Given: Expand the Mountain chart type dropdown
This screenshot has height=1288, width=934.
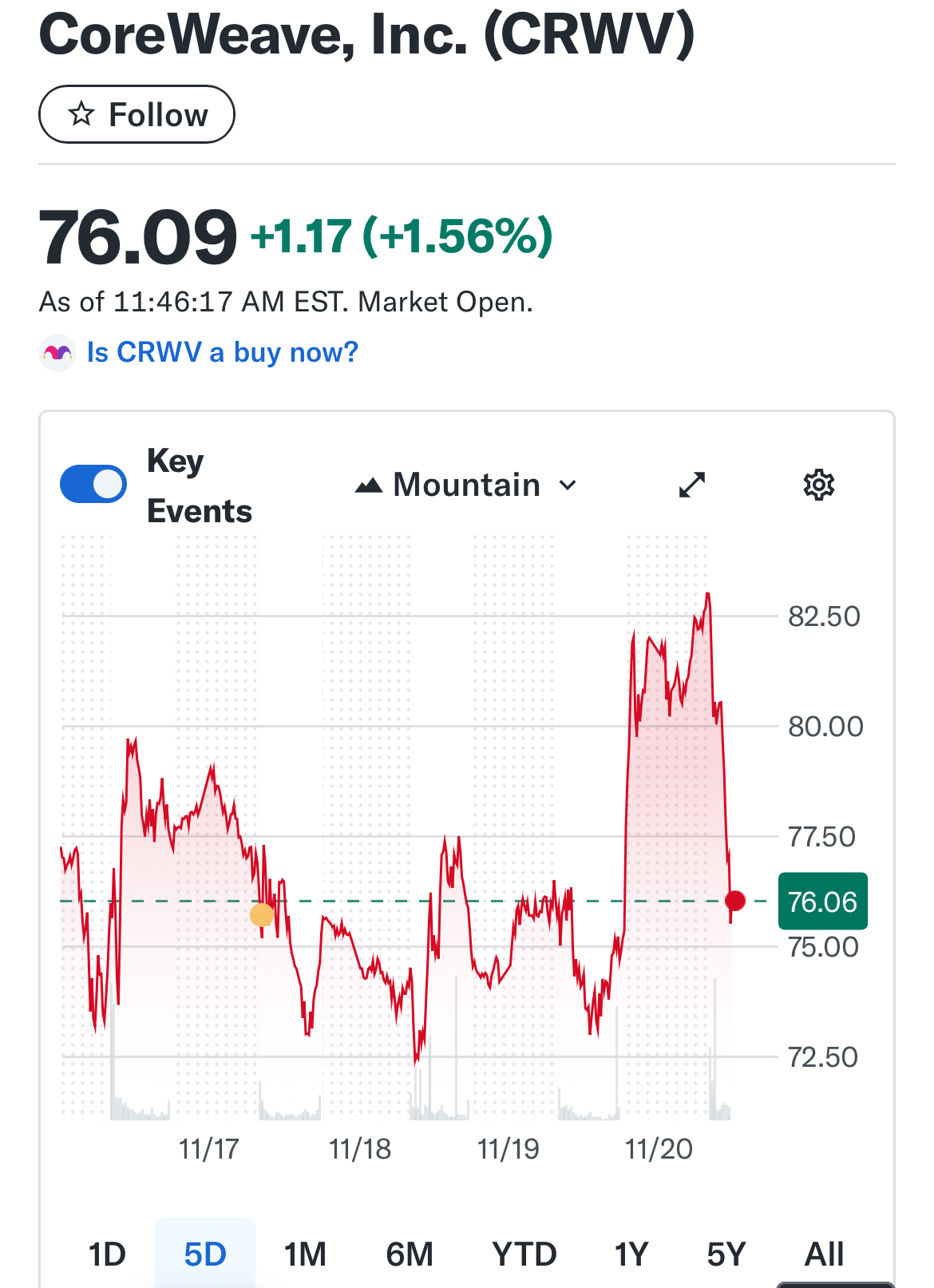Looking at the screenshot, I should coord(466,485).
